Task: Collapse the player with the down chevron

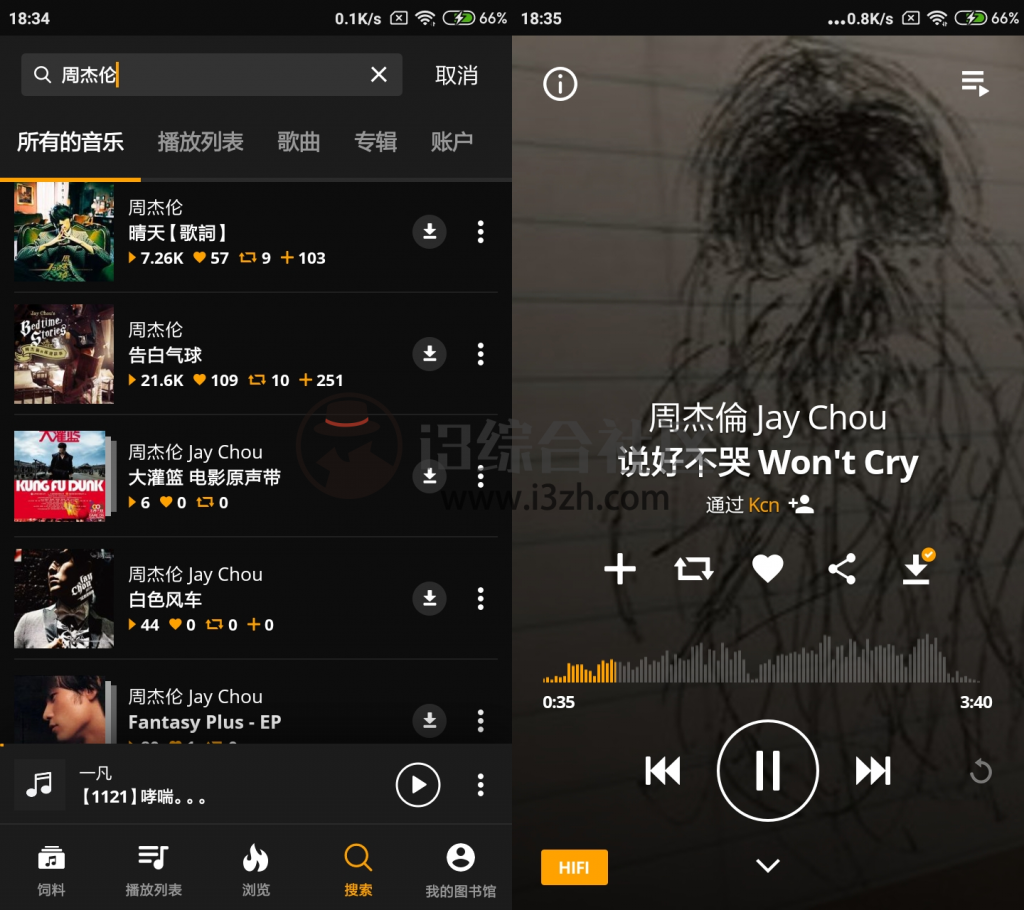Action: [x=767, y=866]
